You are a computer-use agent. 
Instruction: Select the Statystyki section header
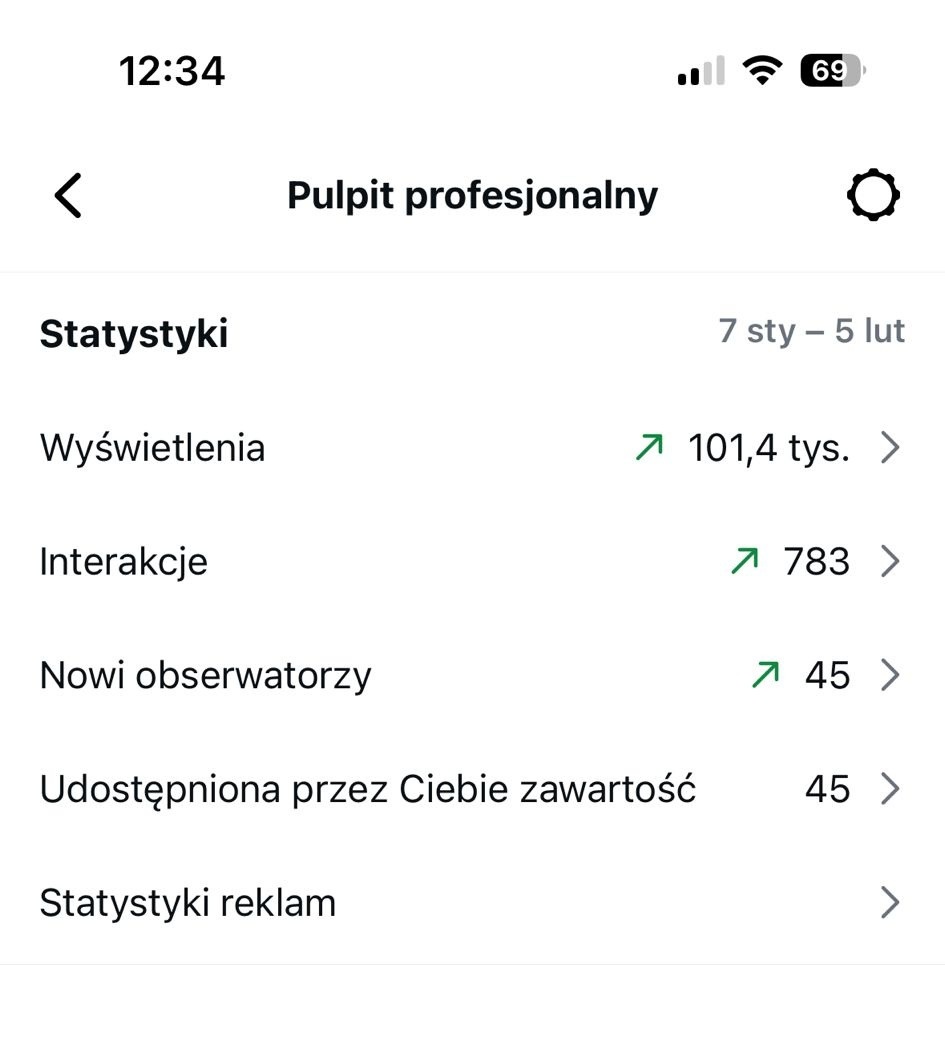coord(133,333)
